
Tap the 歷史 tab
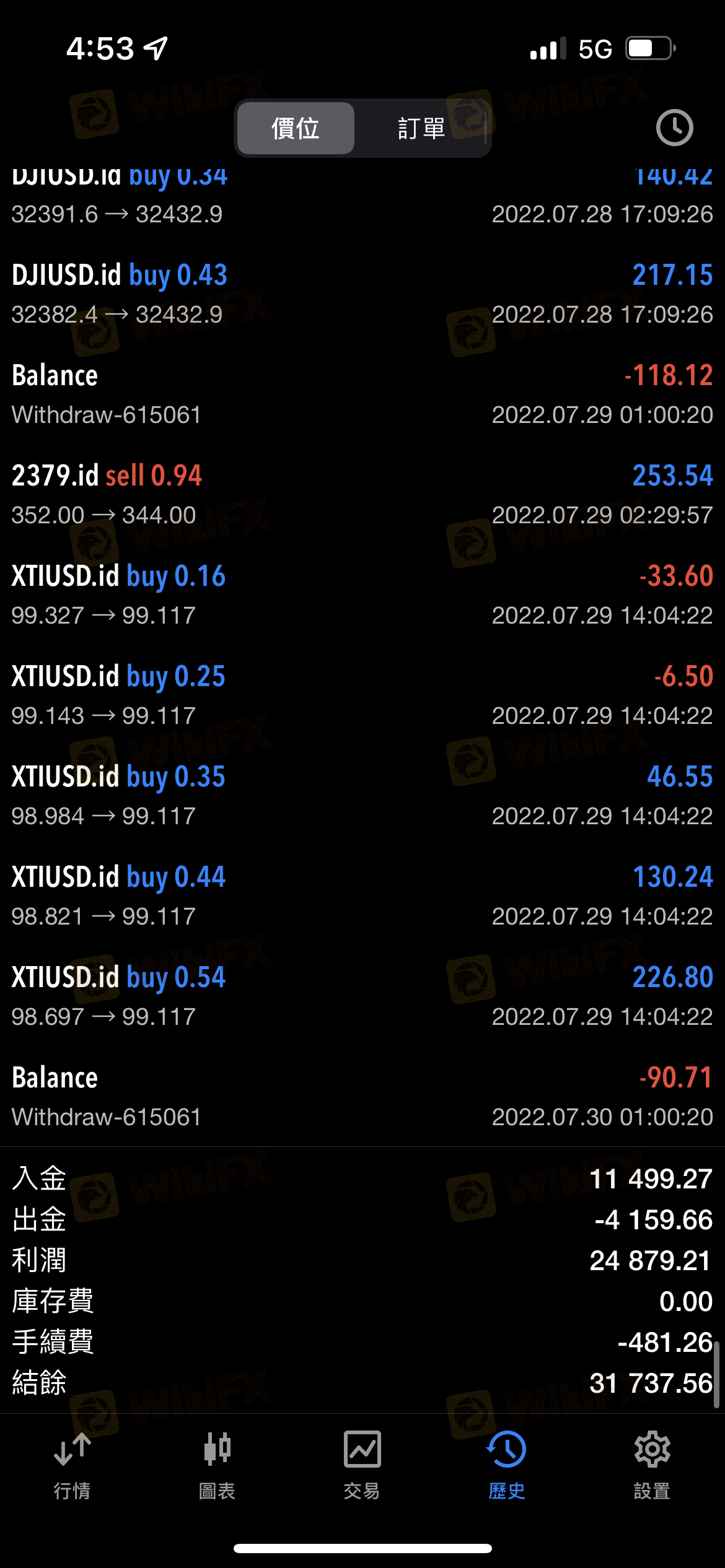point(507,1465)
